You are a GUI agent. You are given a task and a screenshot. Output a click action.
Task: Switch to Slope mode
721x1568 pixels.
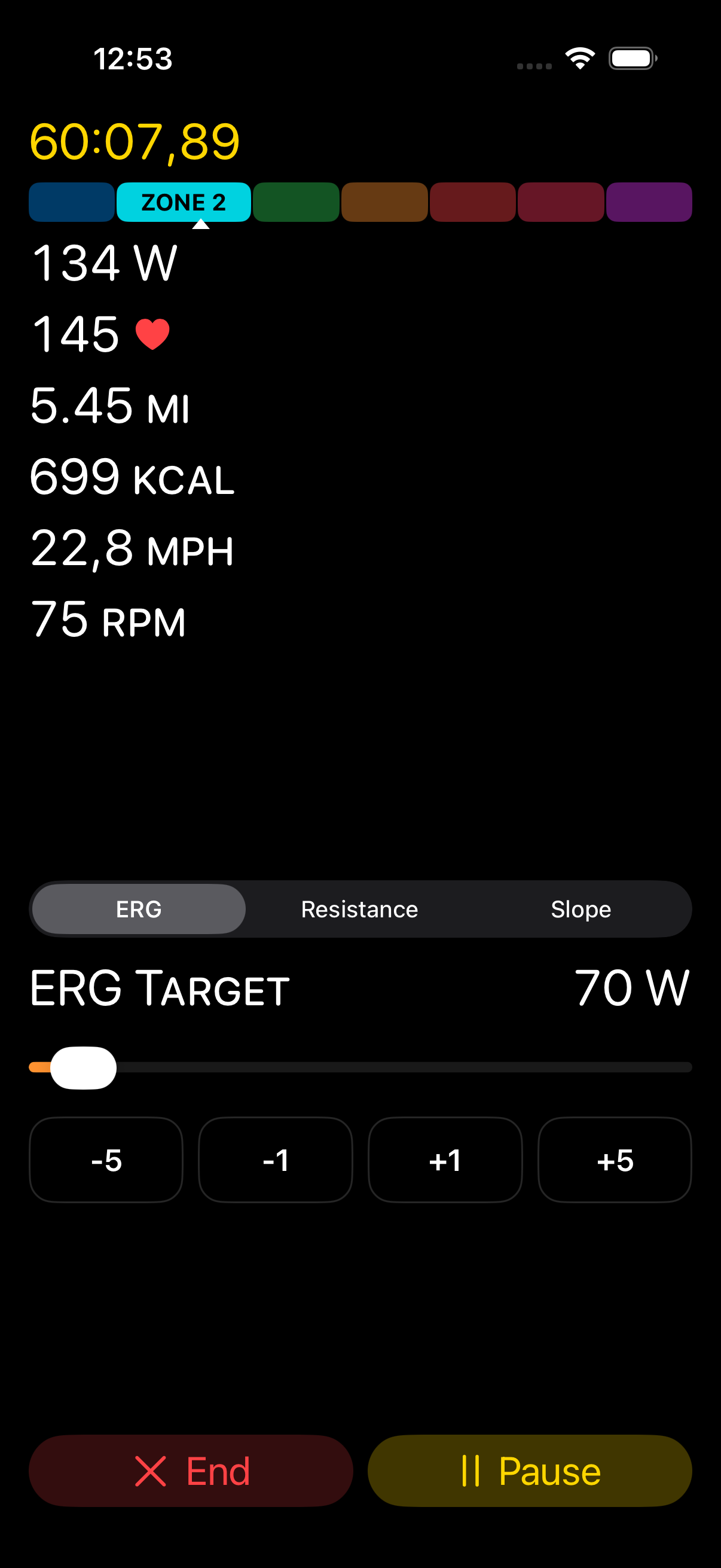(x=581, y=909)
